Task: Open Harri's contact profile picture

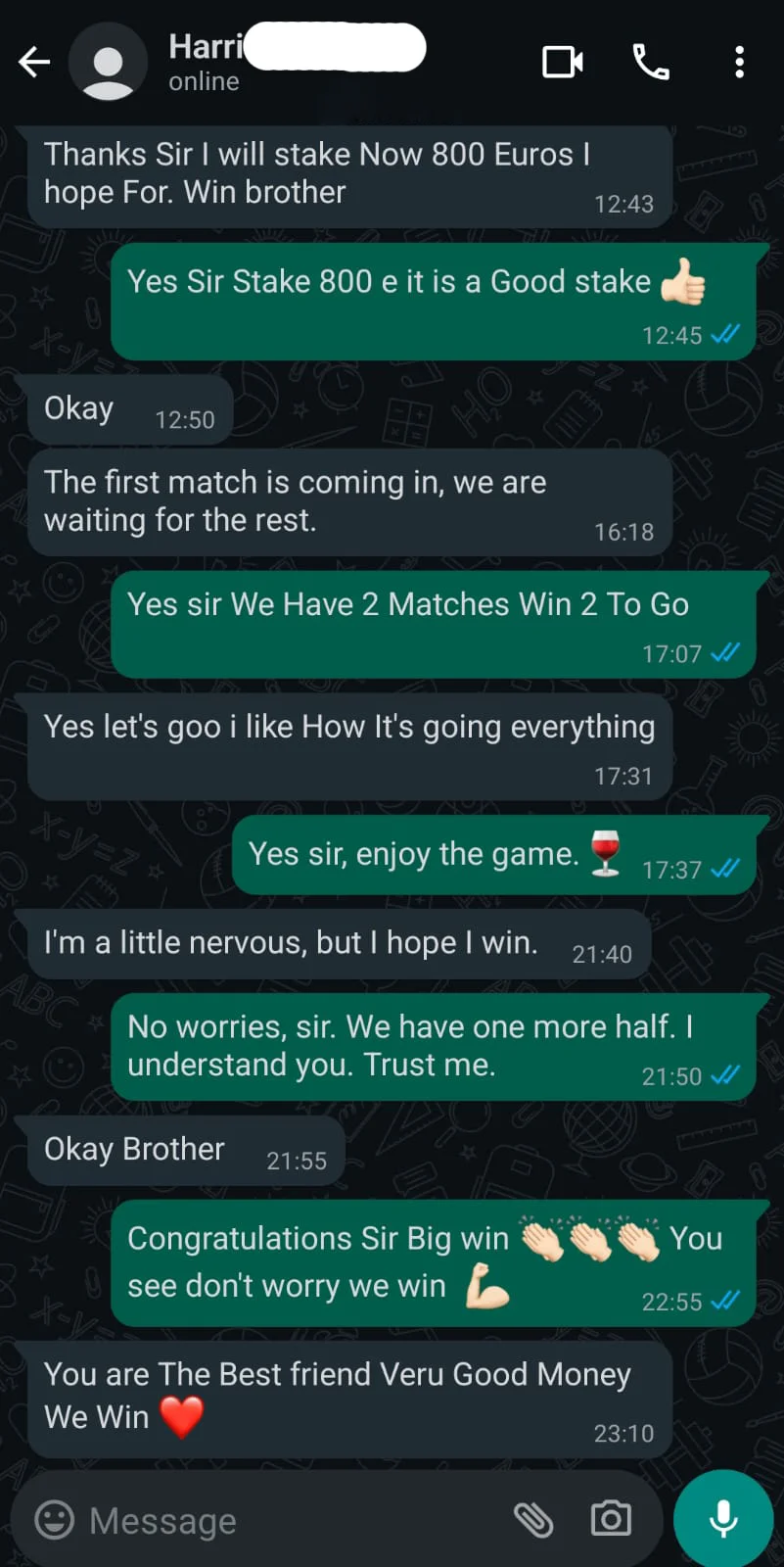Action: (108, 63)
